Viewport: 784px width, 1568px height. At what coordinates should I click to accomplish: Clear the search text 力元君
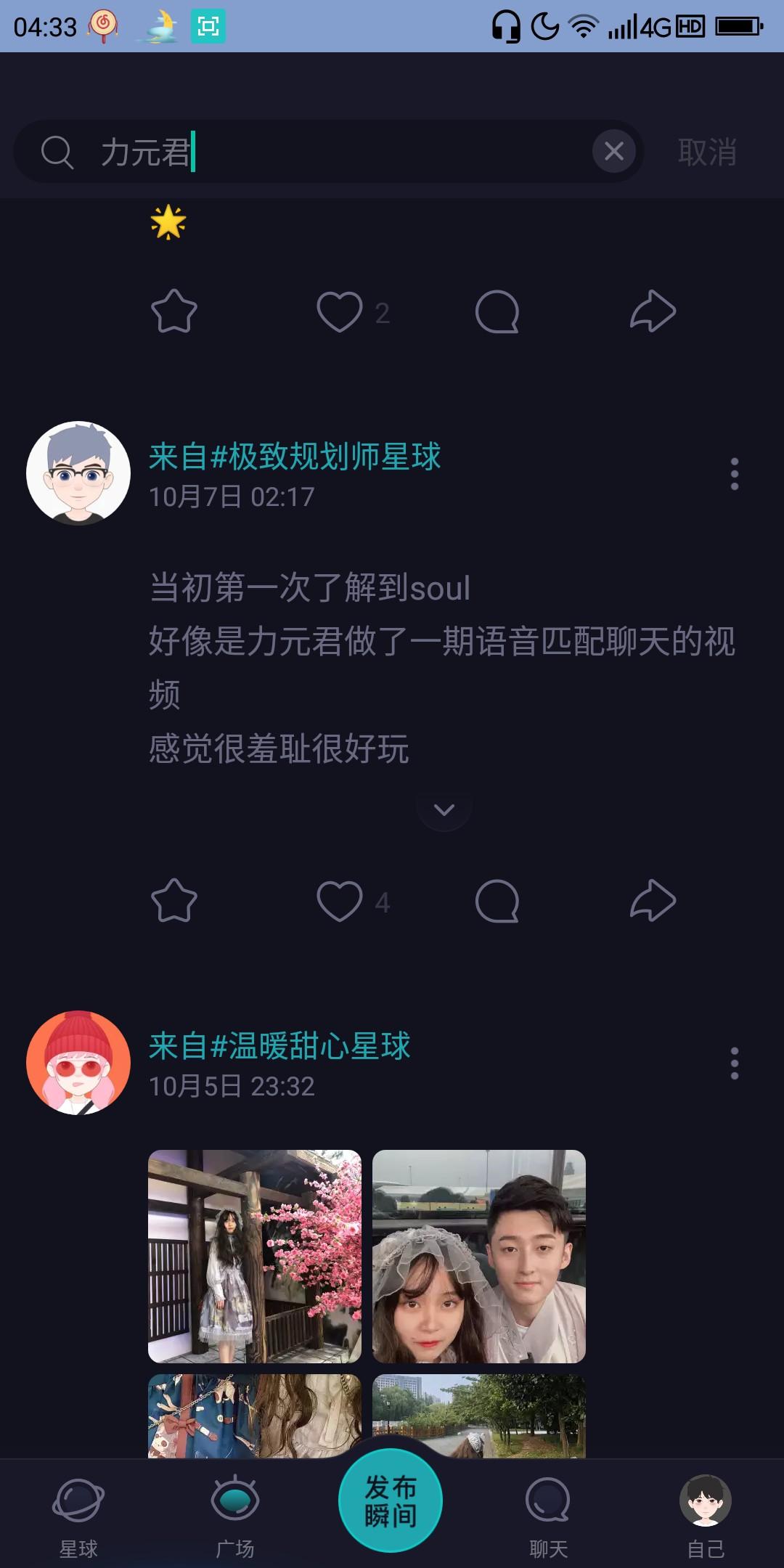(614, 152)
